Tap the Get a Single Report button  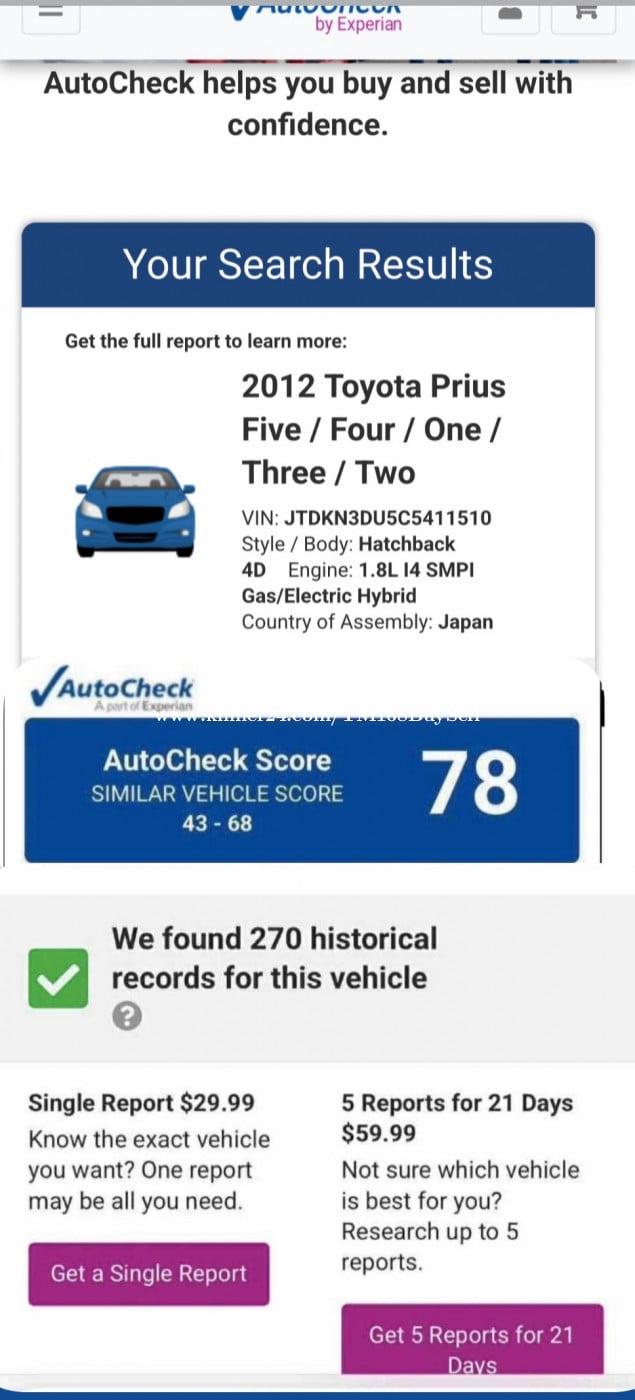(x=148, y=1273)
